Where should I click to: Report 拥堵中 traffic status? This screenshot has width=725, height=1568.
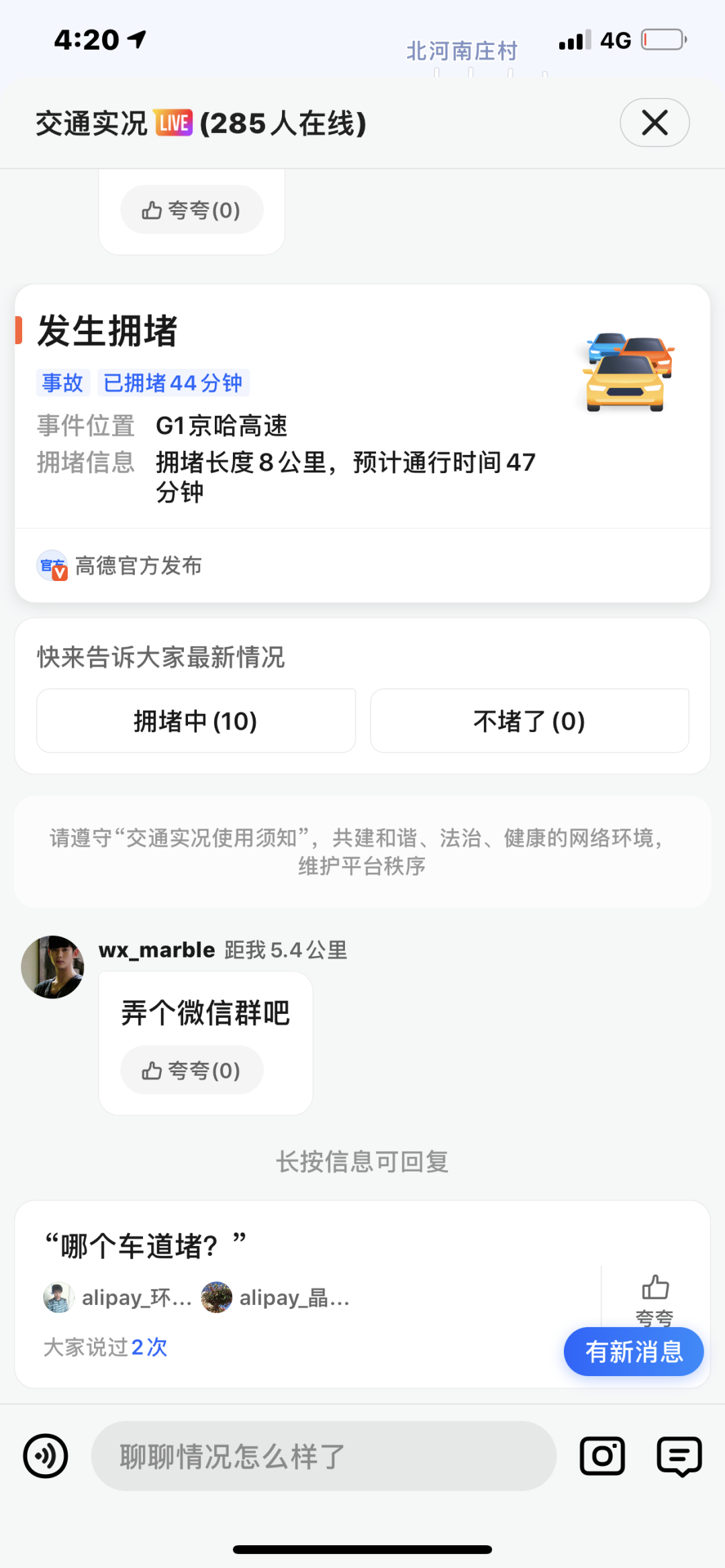(195, 721)
